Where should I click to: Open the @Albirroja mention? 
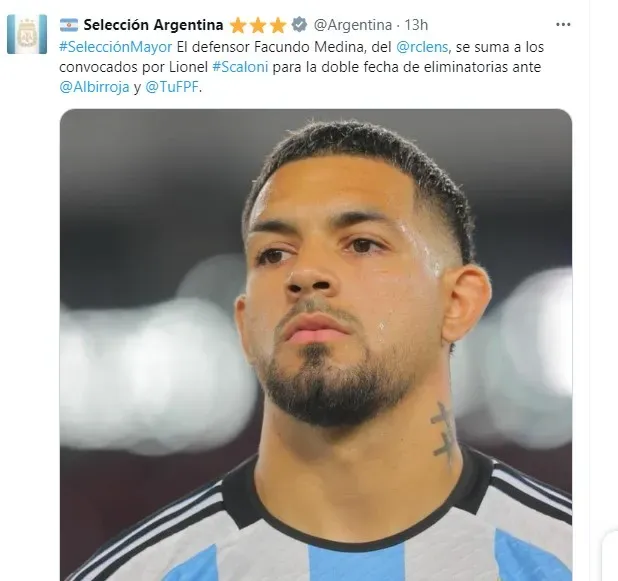tap(94, 87)
